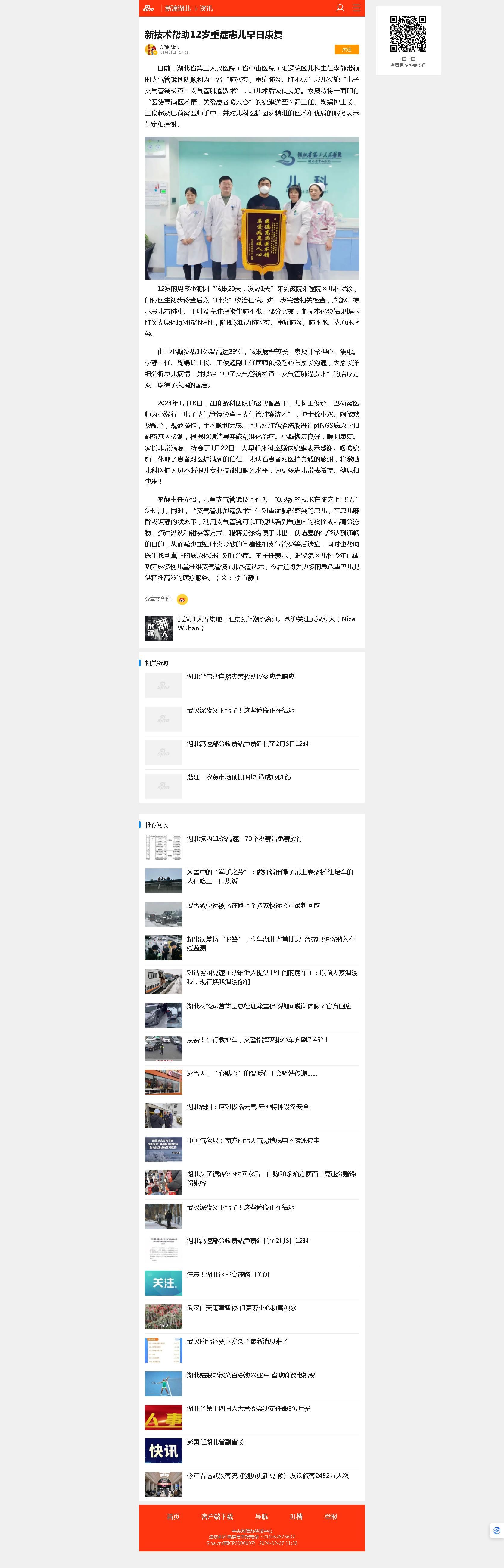504x1568 pixels.
Task: Follow 新浪湖北 with the 关注 button
Action: point(346,49)
